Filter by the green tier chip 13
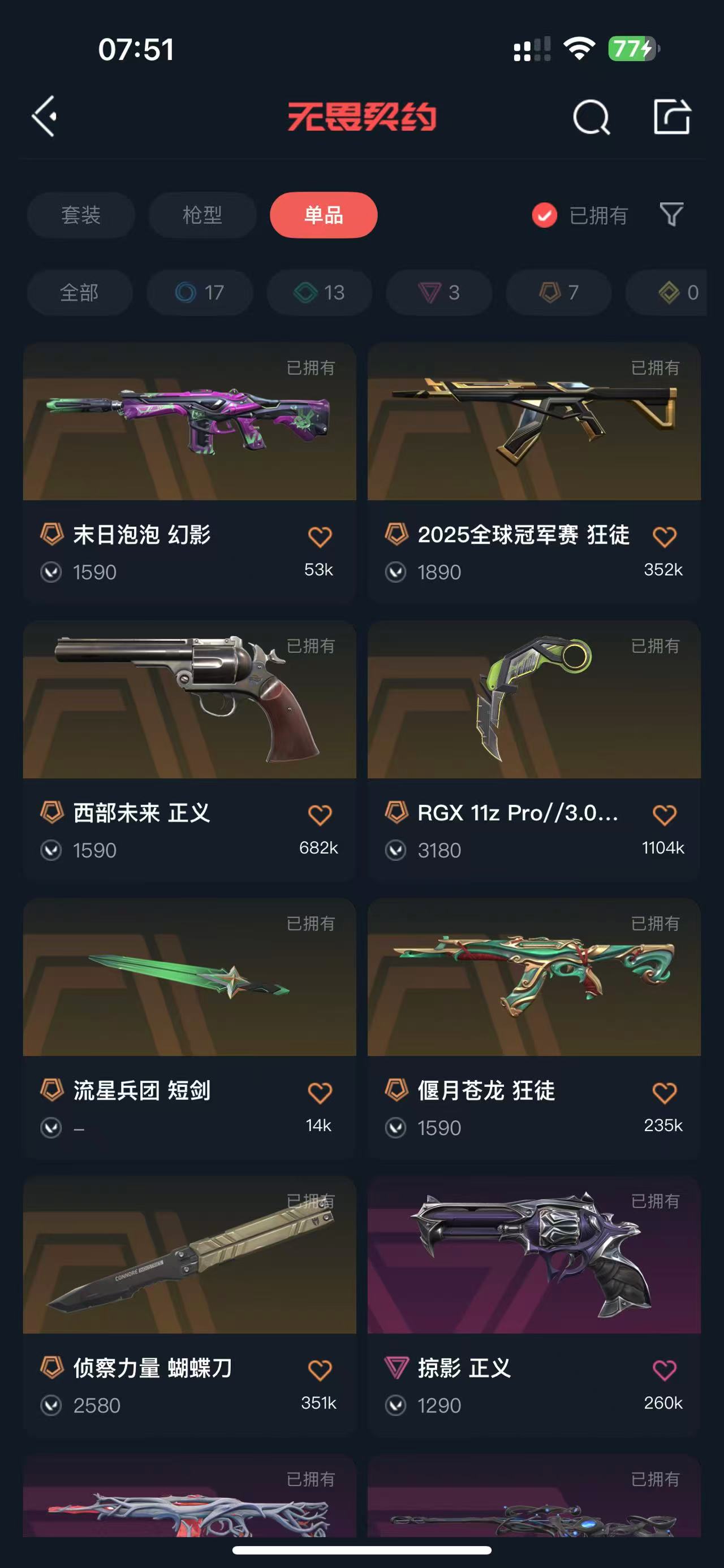This screenshot has width=724, height=1568. [x=319, y=293]
